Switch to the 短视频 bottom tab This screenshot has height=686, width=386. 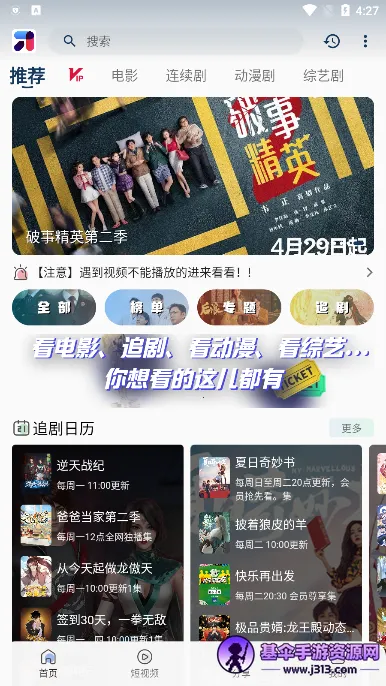click(144, 664)
